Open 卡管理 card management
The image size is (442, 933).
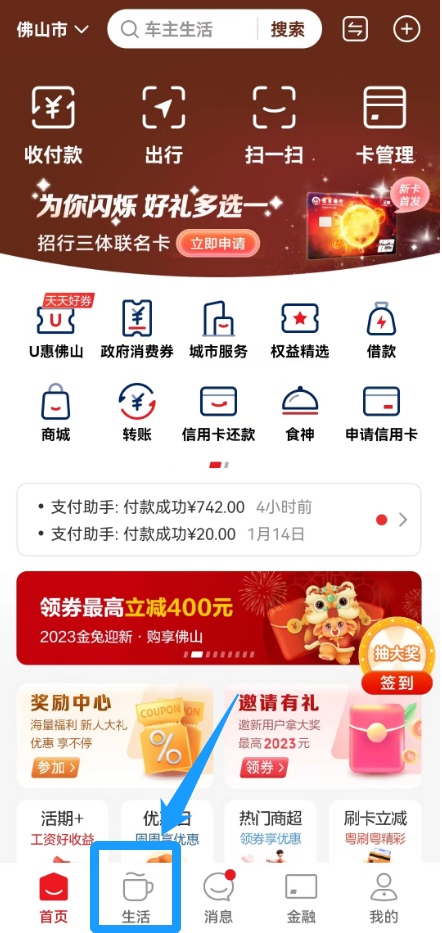(x=384, y=126)
